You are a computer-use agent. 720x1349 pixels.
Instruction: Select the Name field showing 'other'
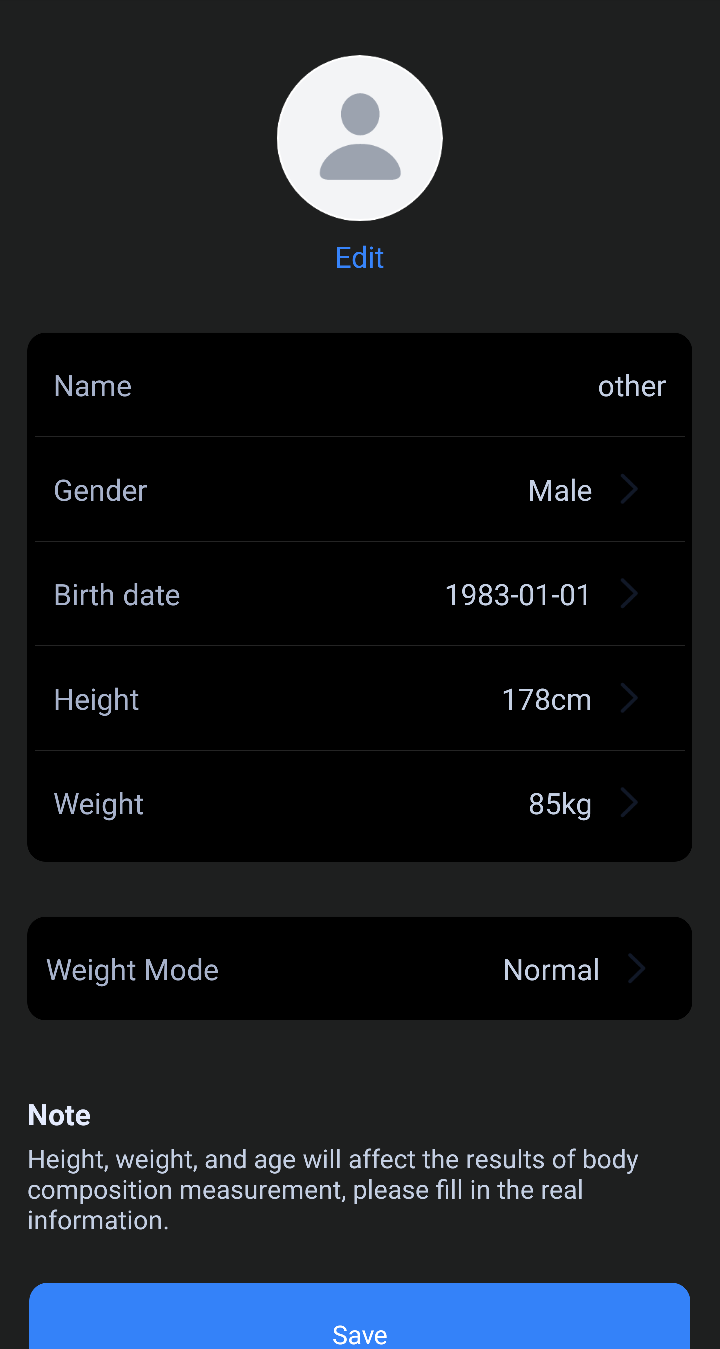pos(632,386)
